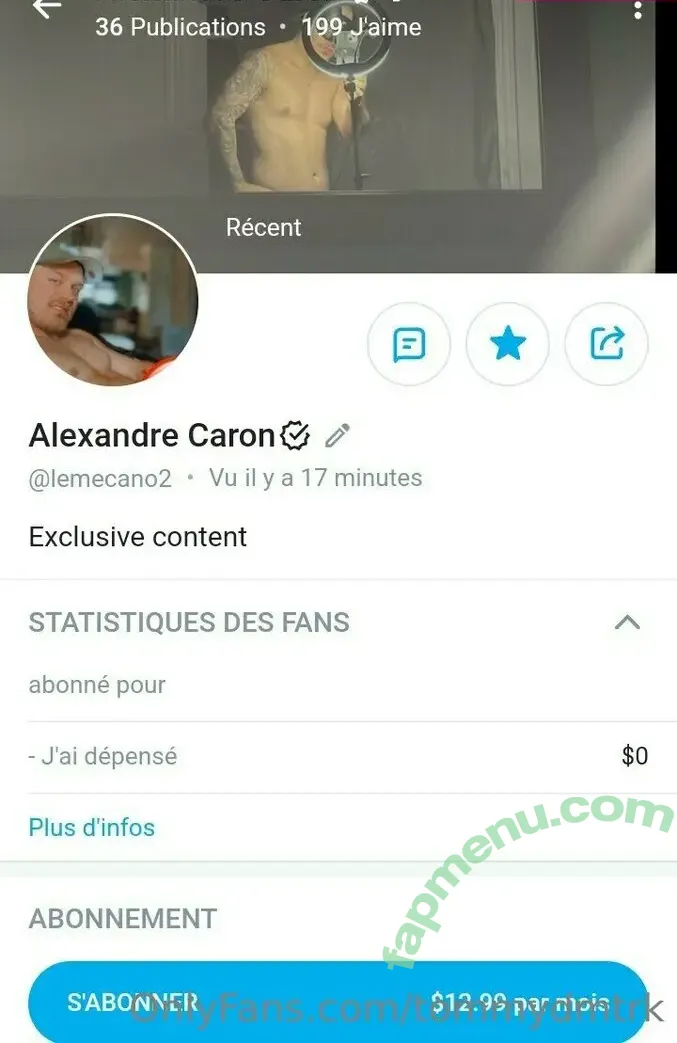
Task: Share this profile
Action: 606,344
